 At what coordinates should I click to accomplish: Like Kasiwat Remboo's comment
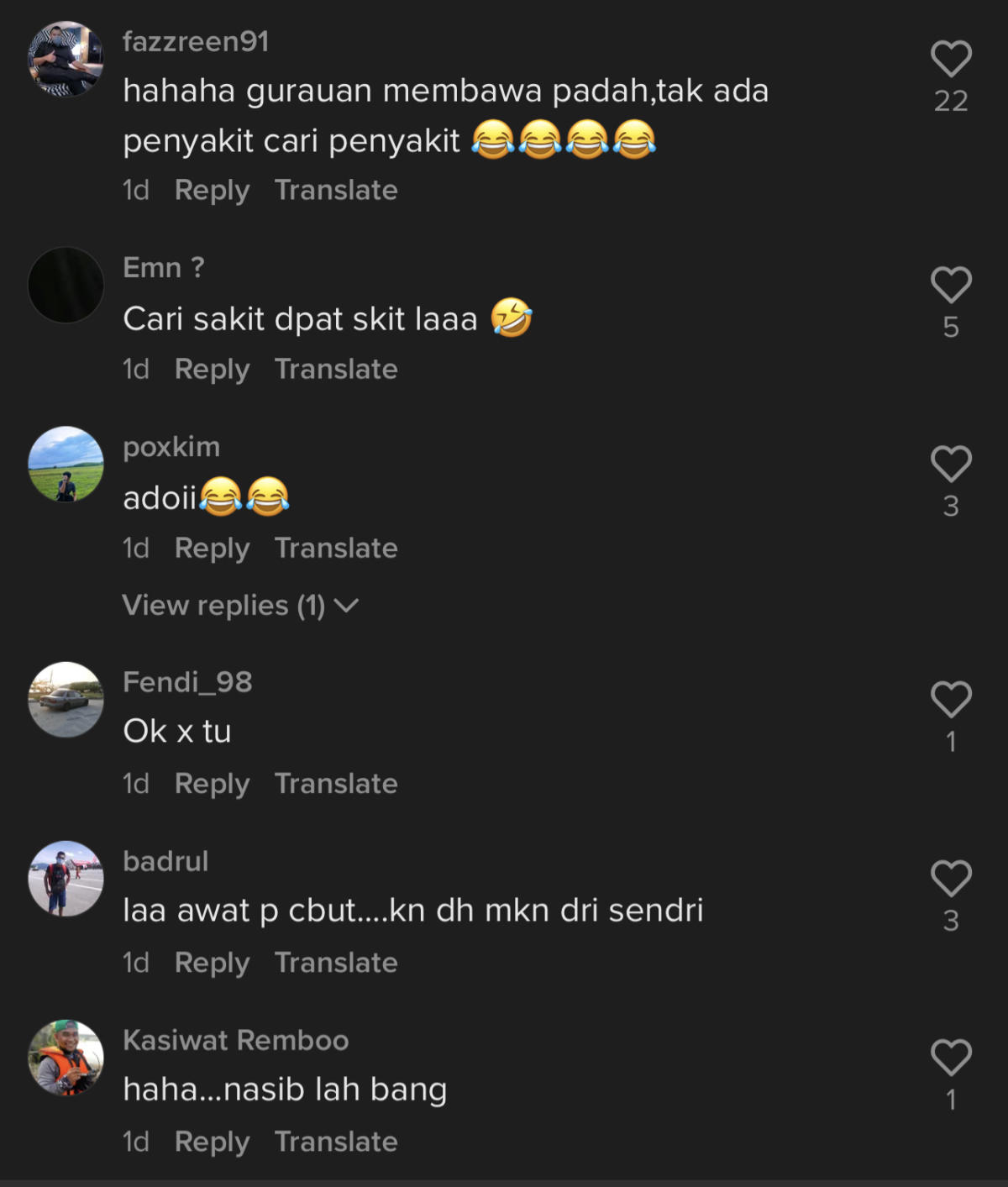(x=951, y=1057)
